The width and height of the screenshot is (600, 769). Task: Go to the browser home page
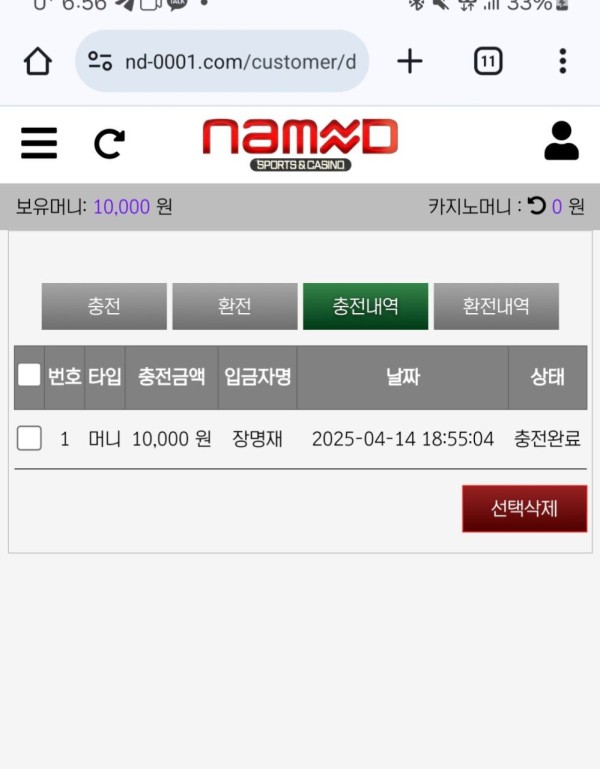38,62
